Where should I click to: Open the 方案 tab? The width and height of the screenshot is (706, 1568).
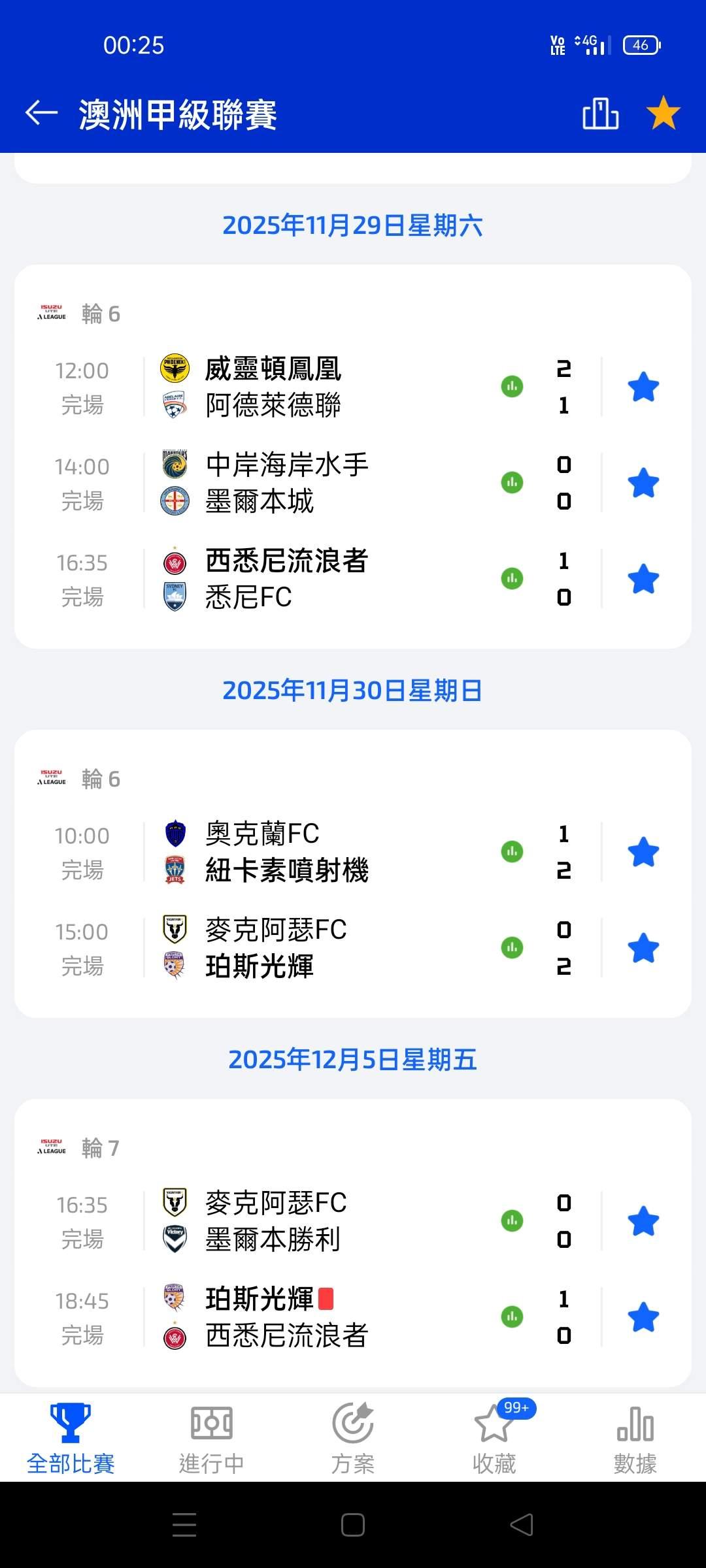coord(353,1439)
